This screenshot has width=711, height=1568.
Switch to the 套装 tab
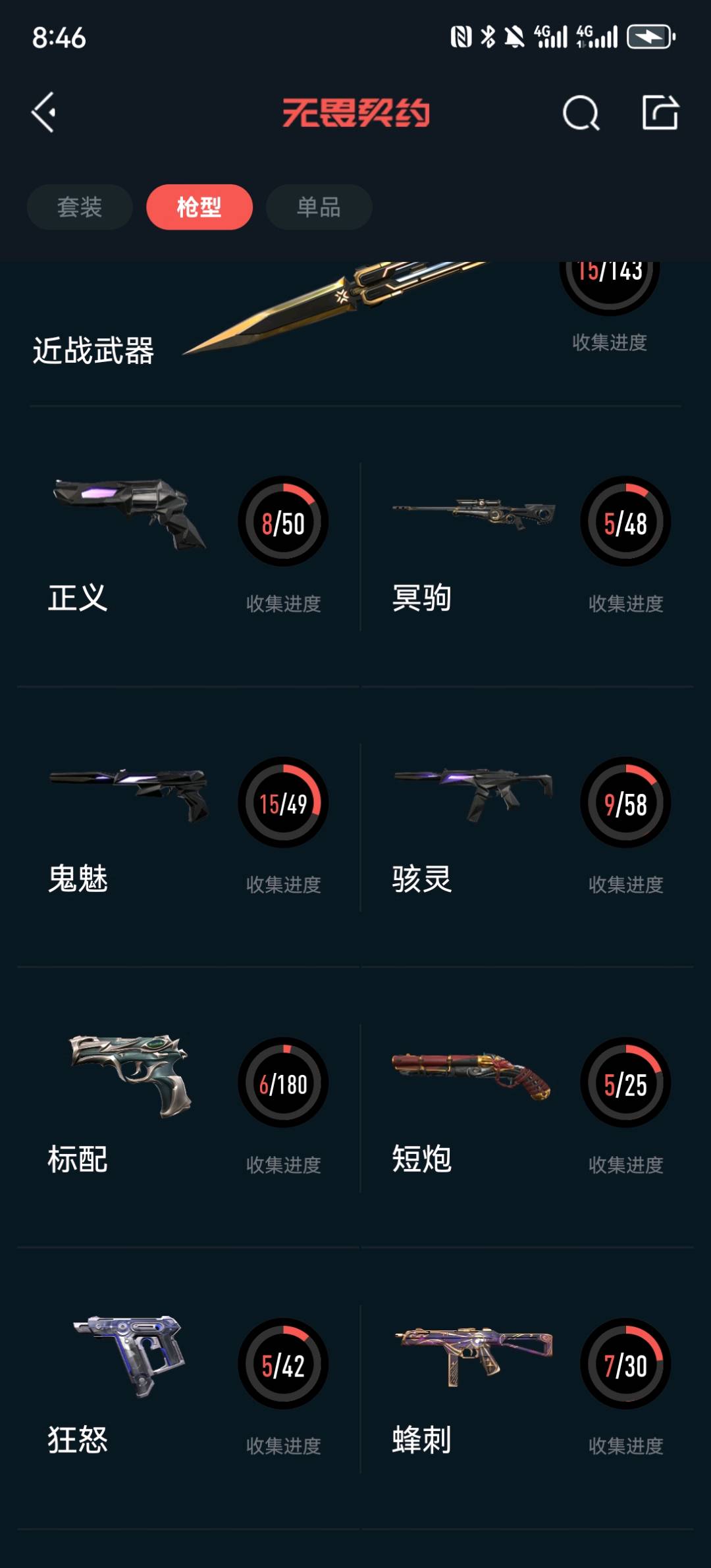pyautogui.click(x=80, y=207)
